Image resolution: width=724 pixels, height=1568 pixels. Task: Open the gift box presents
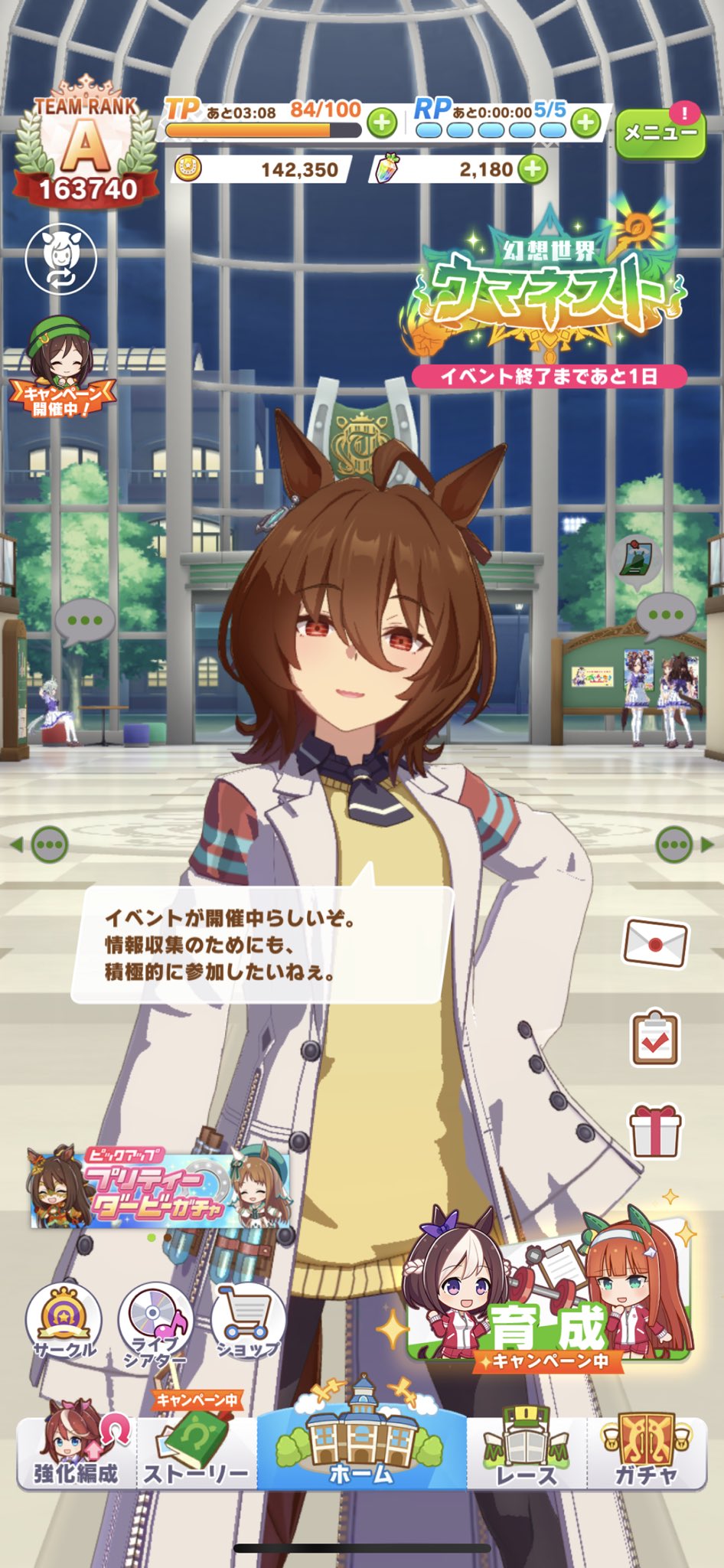tap(655, 1132)
